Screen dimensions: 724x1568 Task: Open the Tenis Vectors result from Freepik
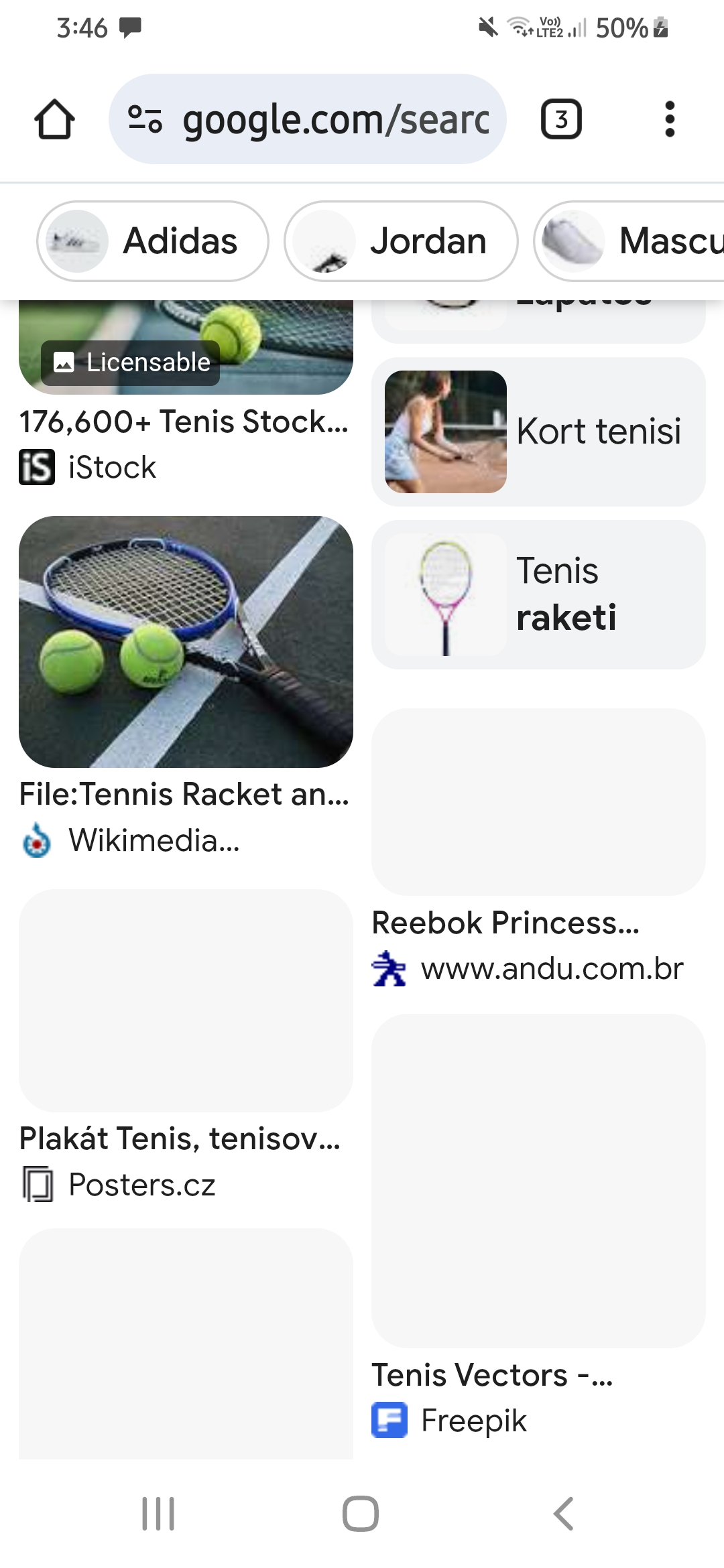click(x=538, y=1226)
